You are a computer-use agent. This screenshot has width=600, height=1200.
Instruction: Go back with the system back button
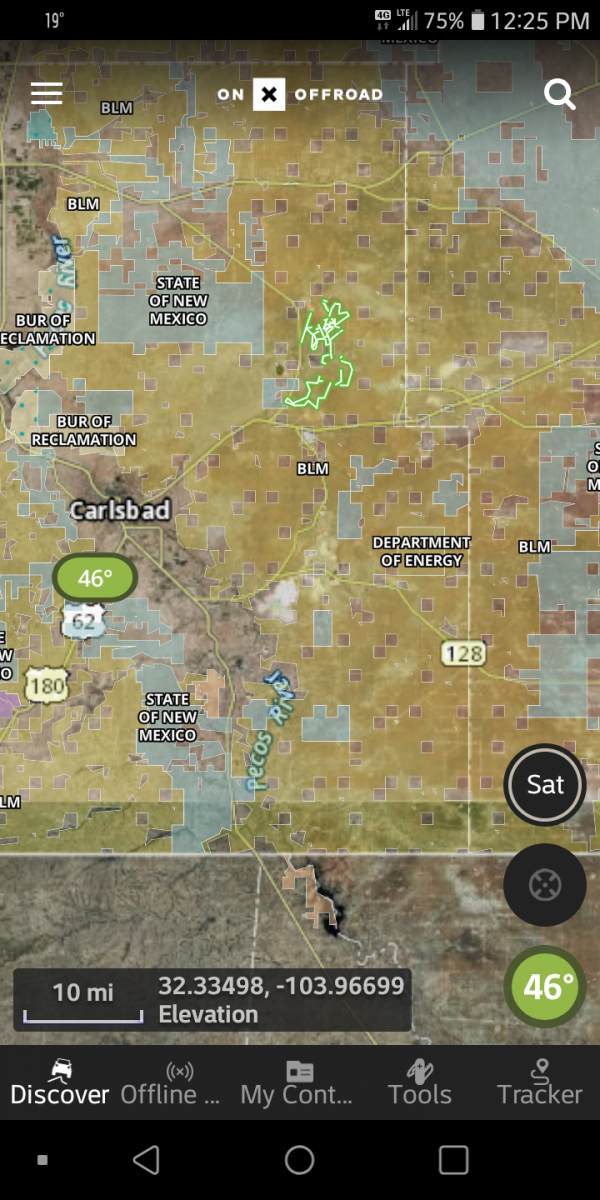[x=147, y=1160]
